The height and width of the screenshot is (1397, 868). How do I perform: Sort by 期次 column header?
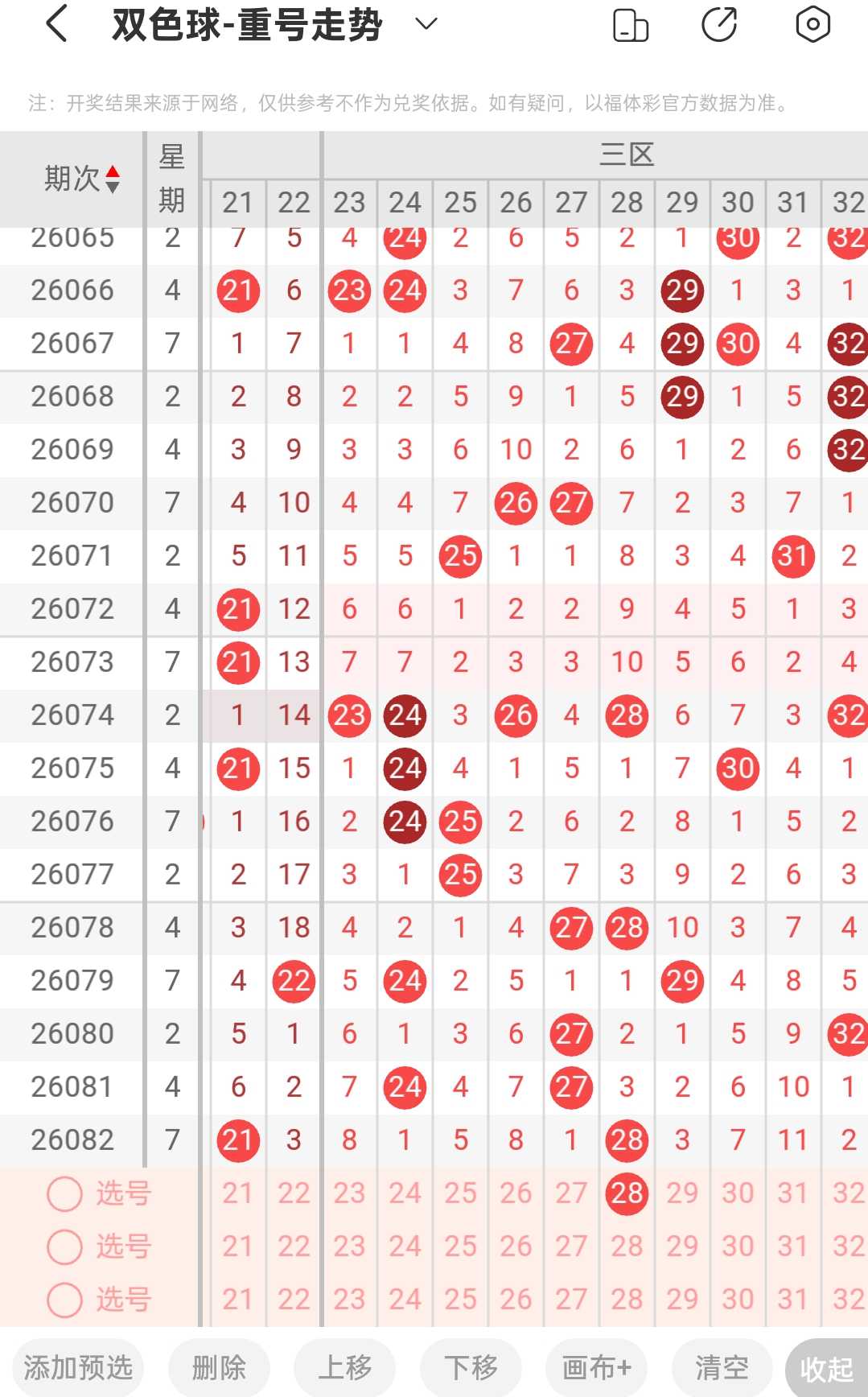[80, 178]
